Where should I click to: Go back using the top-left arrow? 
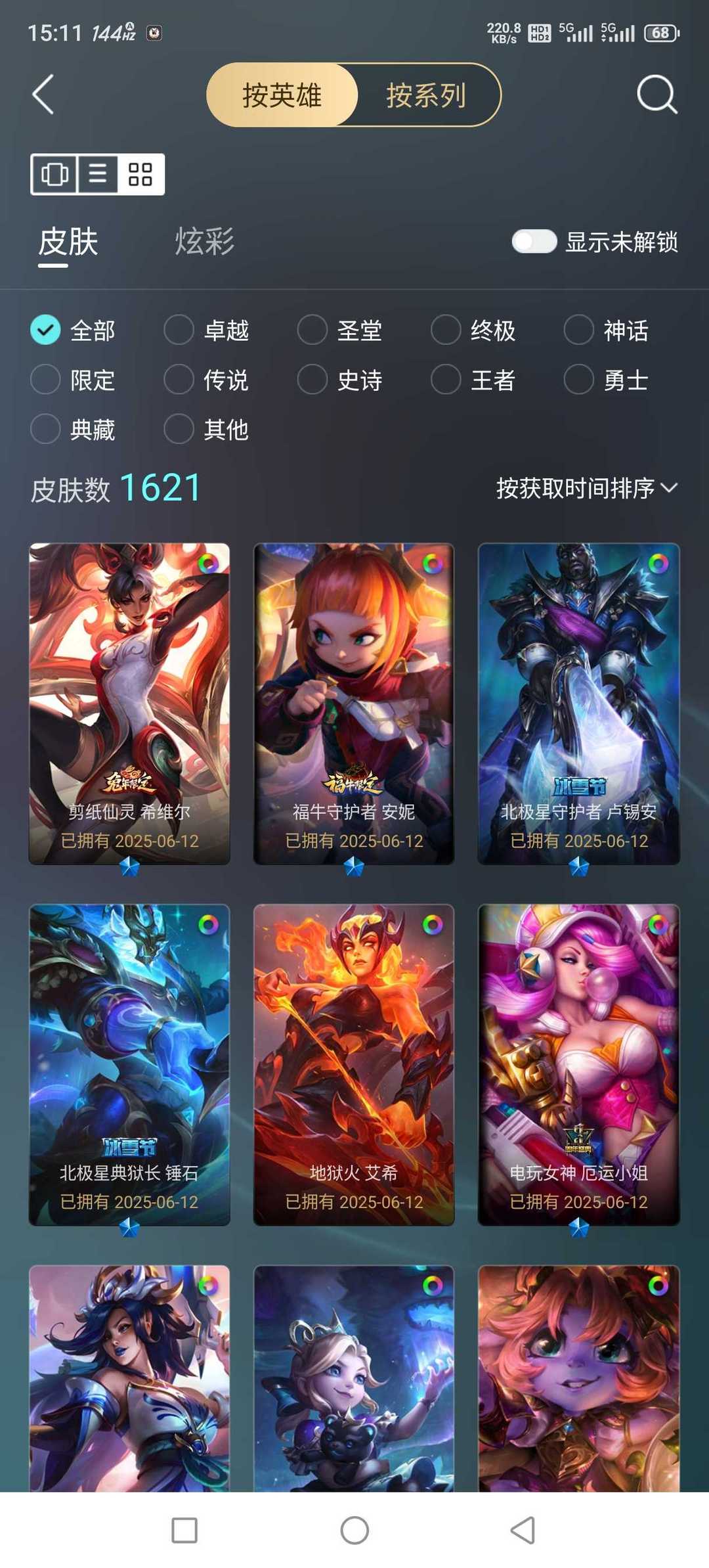coord(43,95)
